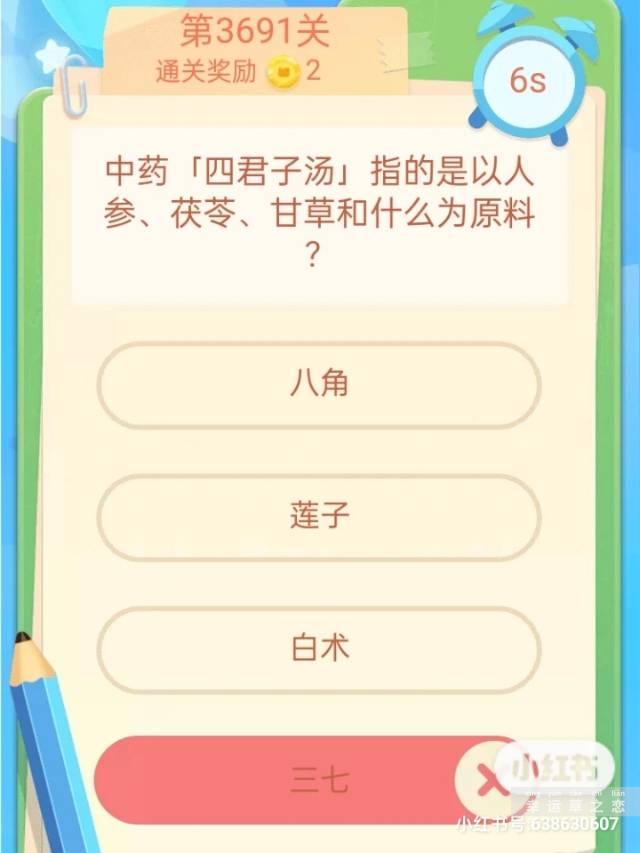This screenshot has height=853, width=640.
Task: Pick the answer 白术
Action: (319, 649)
